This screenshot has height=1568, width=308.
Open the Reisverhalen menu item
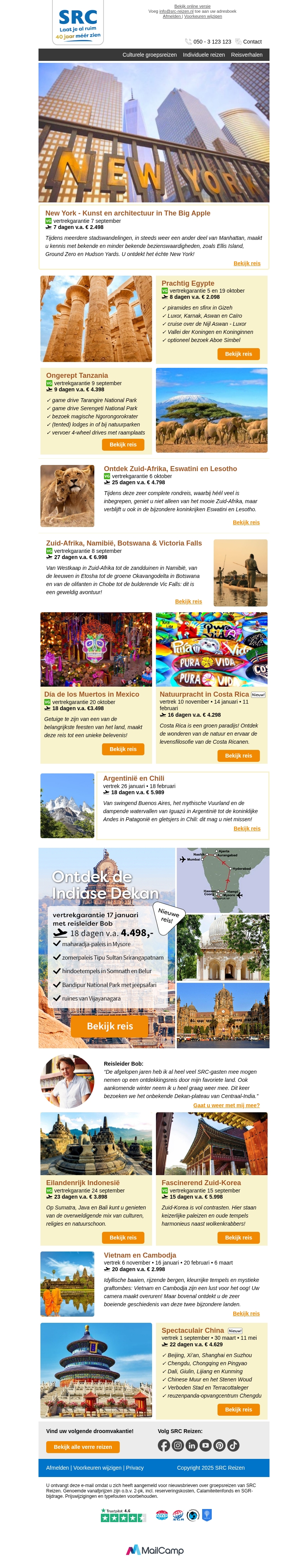[247, 55]
